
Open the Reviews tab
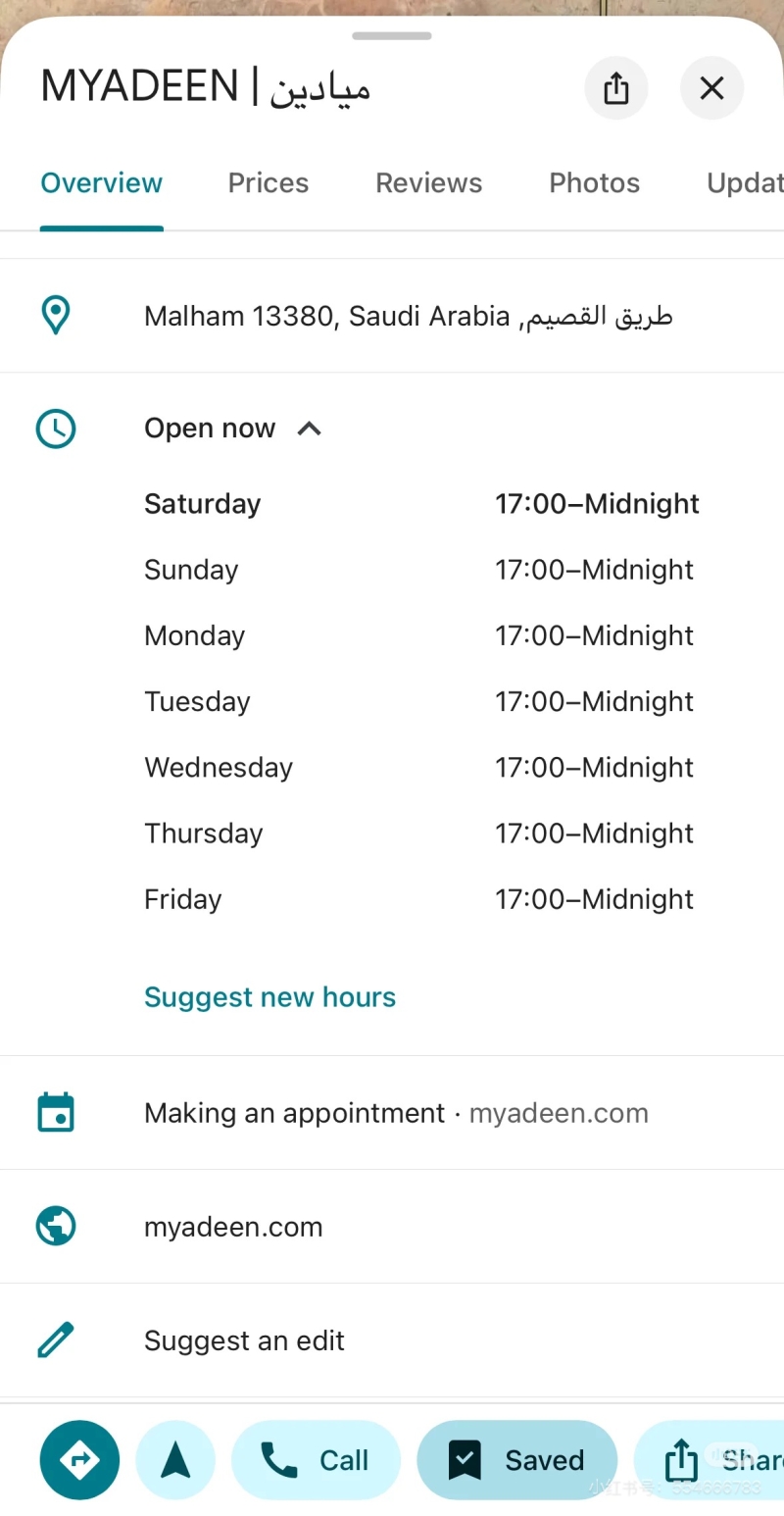click(428, 182)
